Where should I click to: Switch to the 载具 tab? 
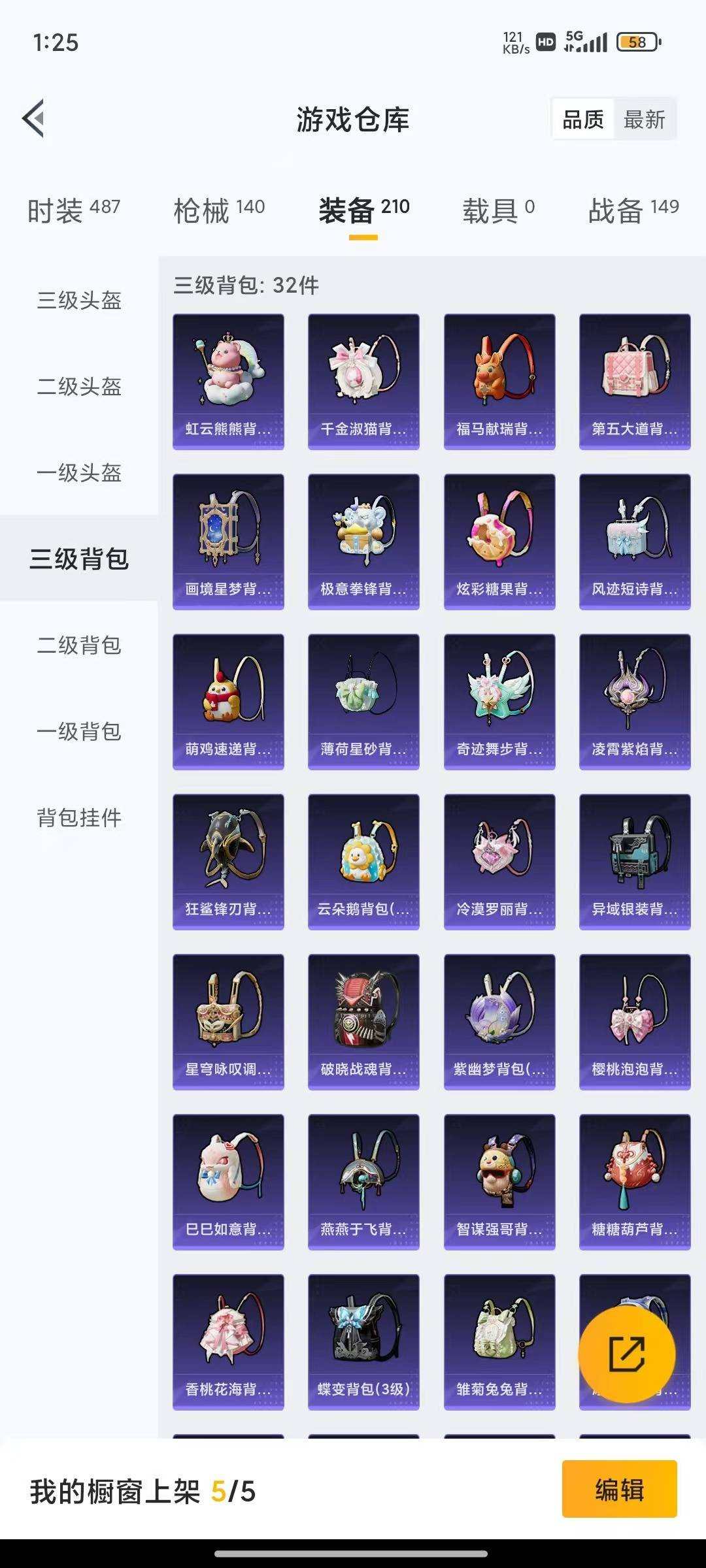(499, 210)
